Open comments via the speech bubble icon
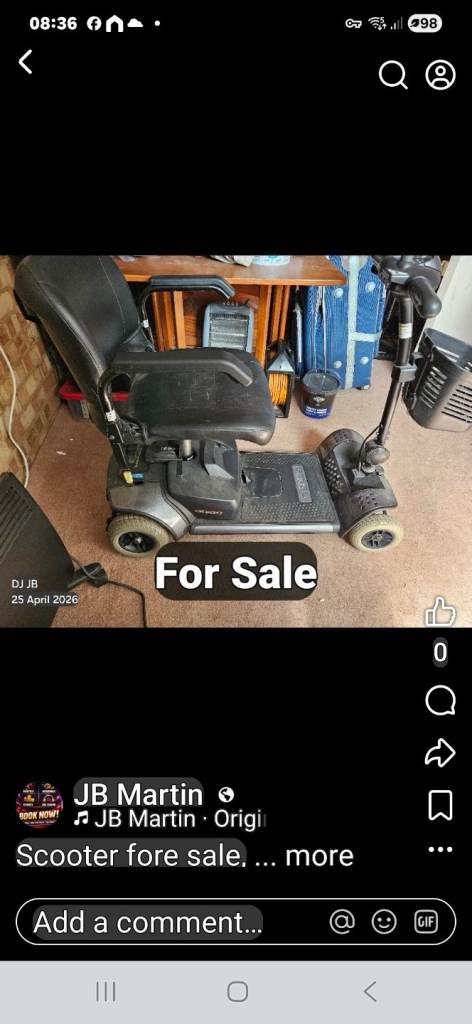 [440, 702]
